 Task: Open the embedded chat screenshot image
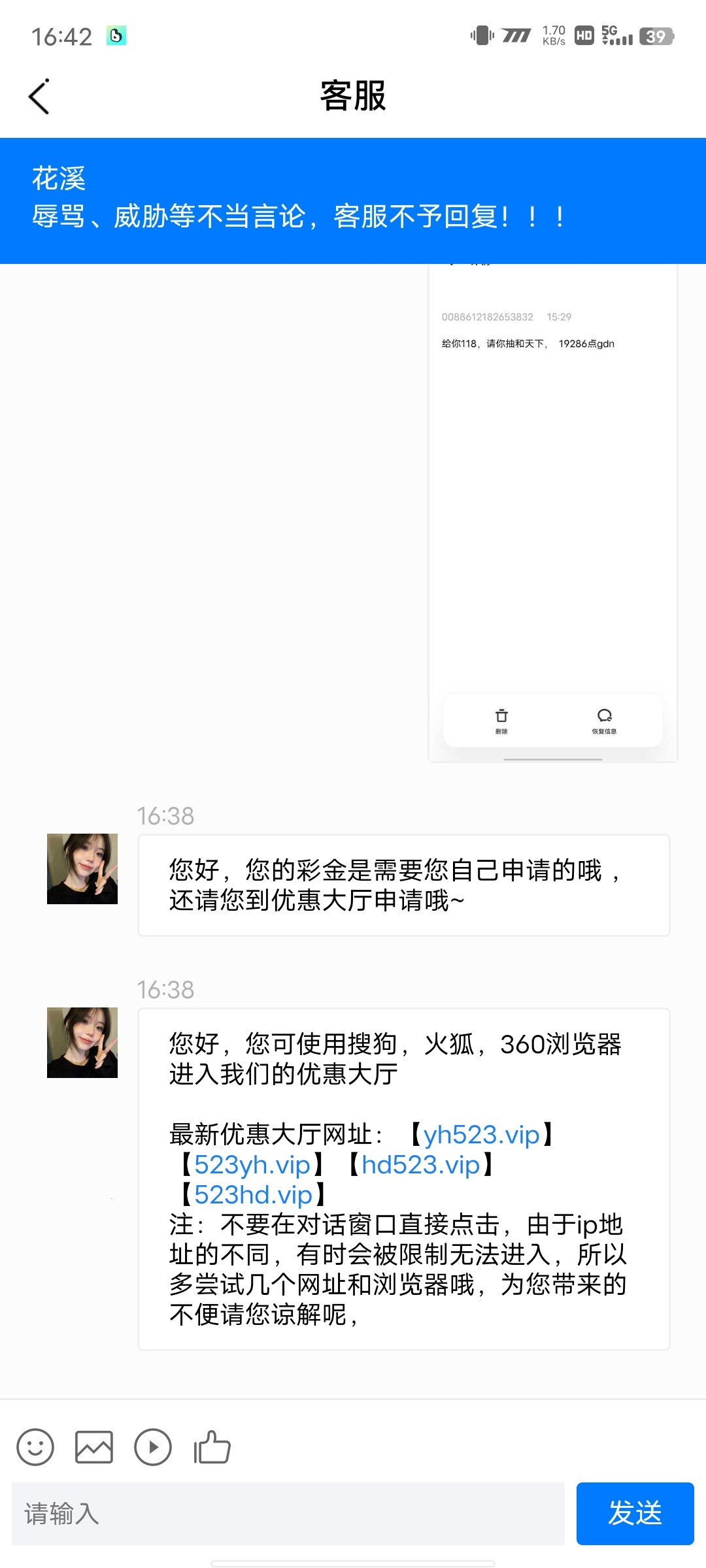[552, 510]
